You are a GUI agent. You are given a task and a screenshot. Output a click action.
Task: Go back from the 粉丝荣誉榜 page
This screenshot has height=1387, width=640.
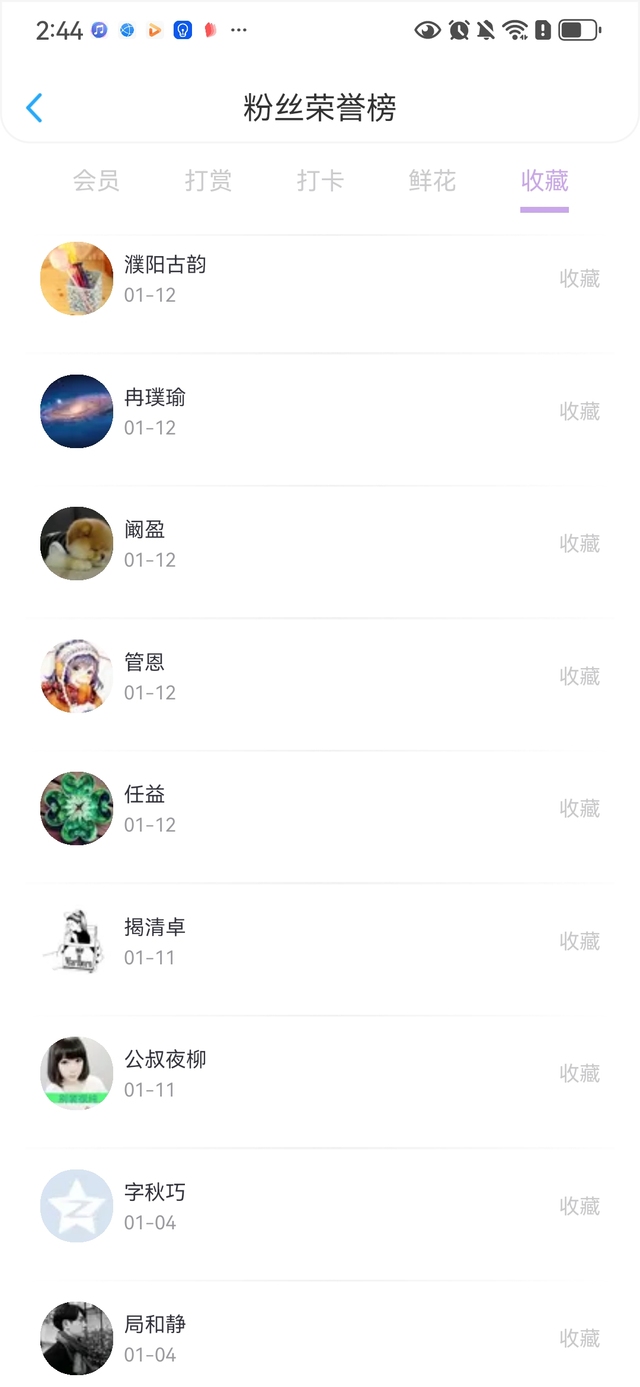[x=34, y=108]
